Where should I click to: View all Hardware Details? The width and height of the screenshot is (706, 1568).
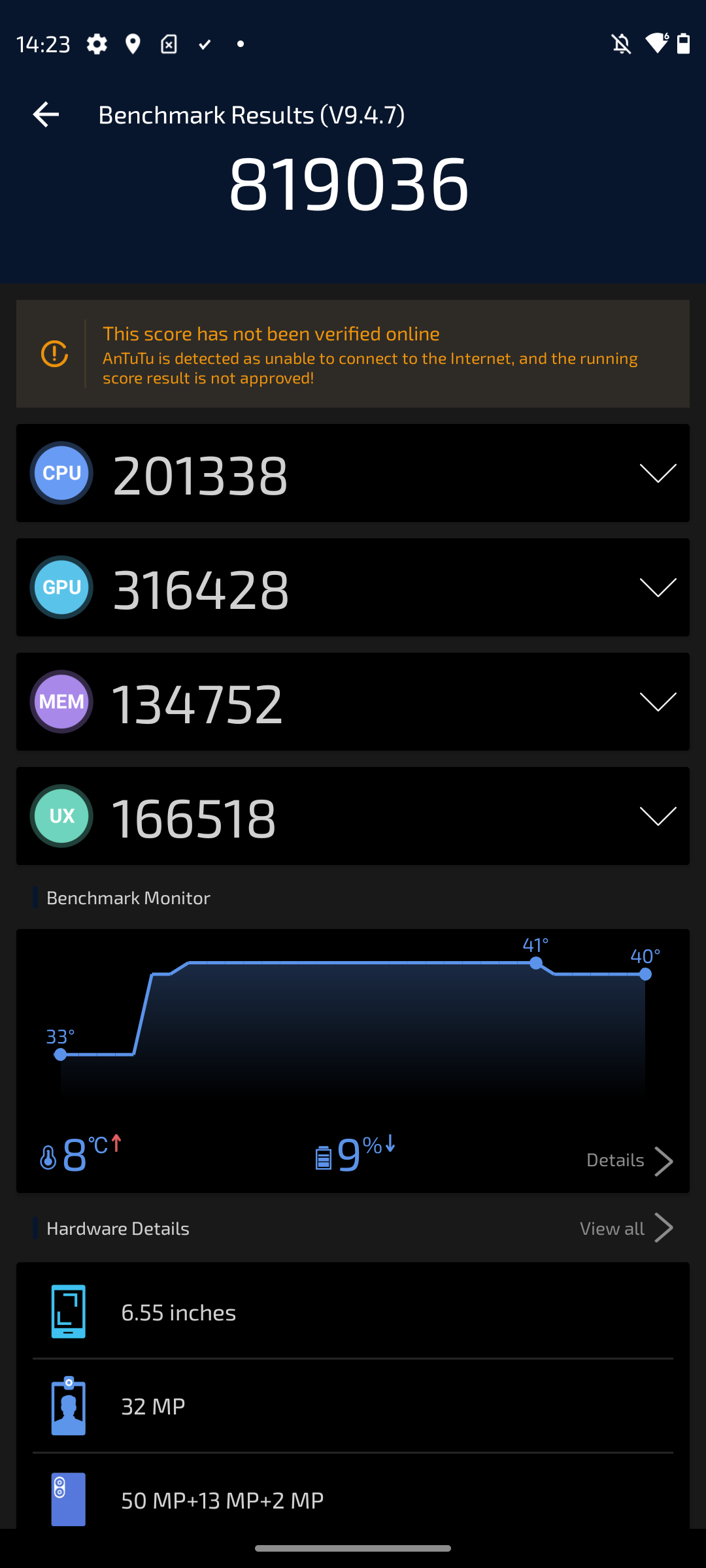(626, 1228)
